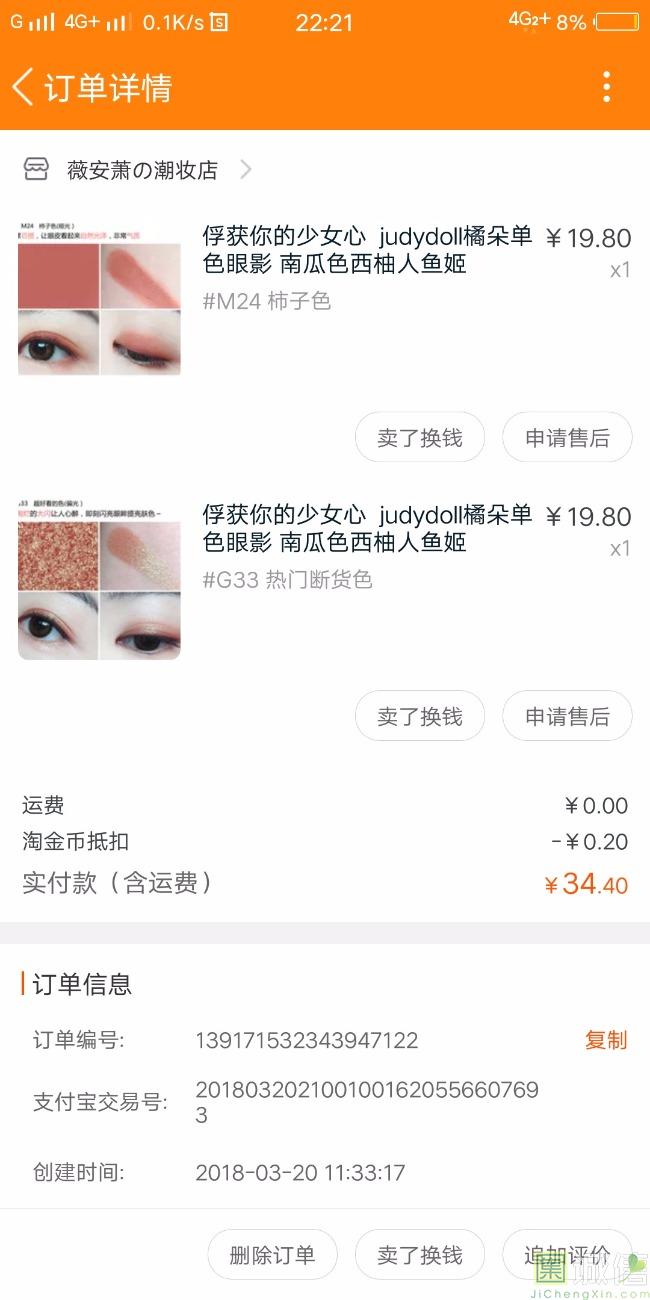
Task: Tap 申请售后 for the #M24 柿子色 item
Action: tap(567, 438)
